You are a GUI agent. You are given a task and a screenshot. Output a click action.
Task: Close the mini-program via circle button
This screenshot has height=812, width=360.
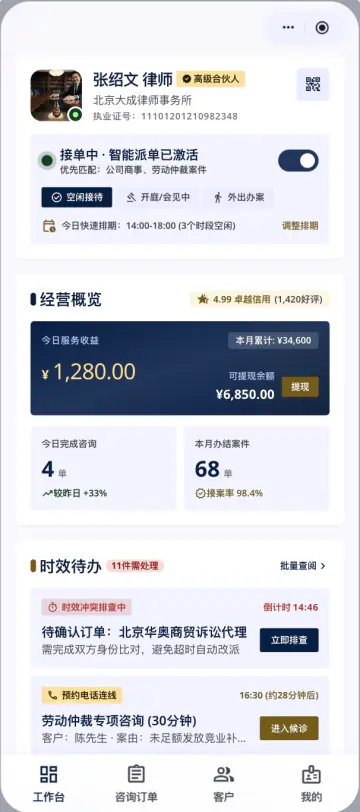(x=322, y=27)
